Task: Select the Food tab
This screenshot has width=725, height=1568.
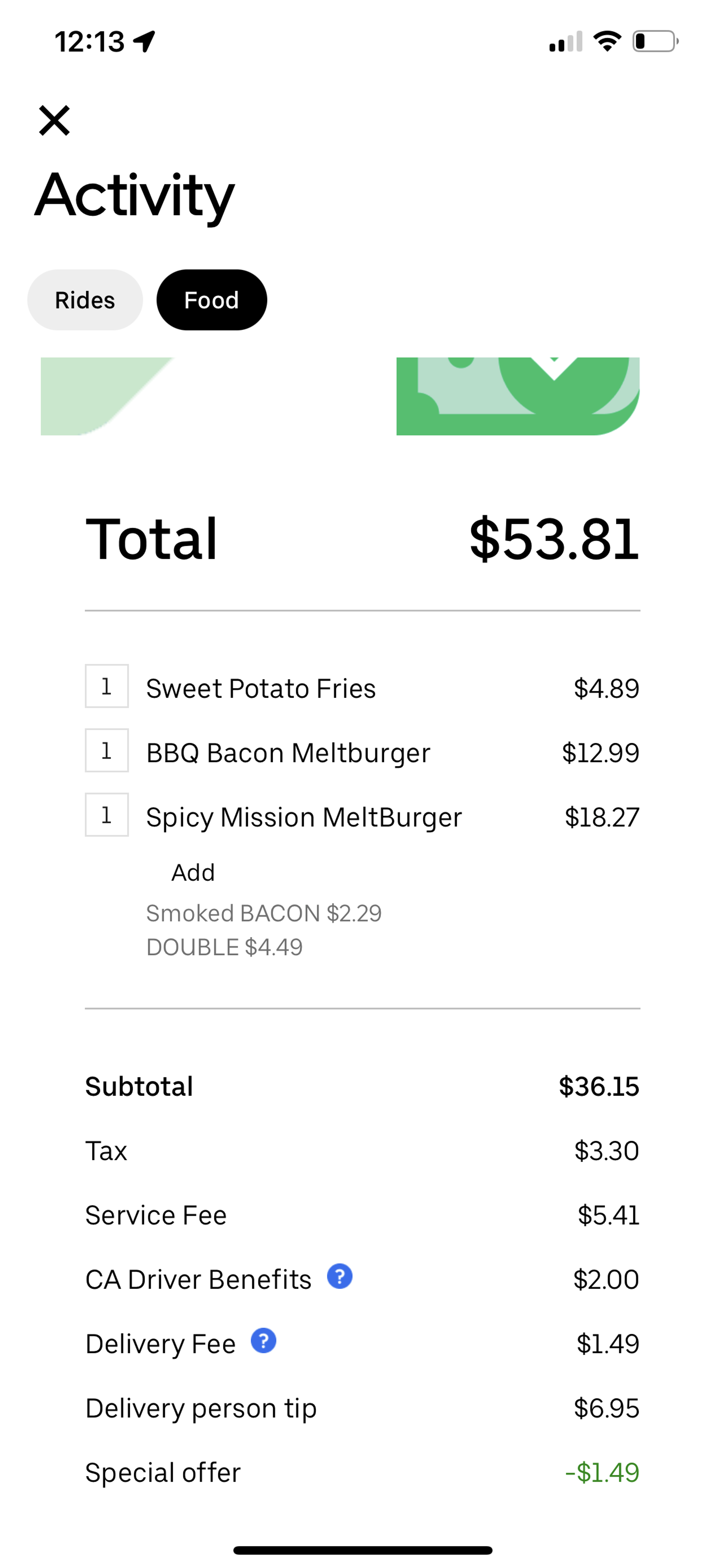Action: pos(211,300)
